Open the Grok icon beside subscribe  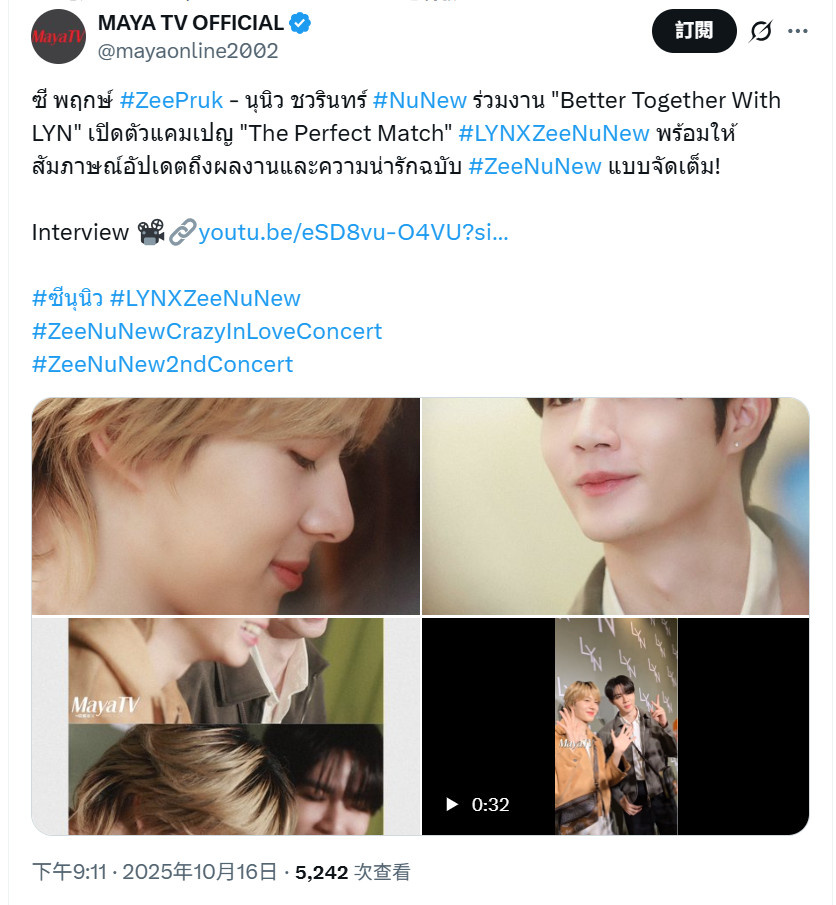[760, 32]
